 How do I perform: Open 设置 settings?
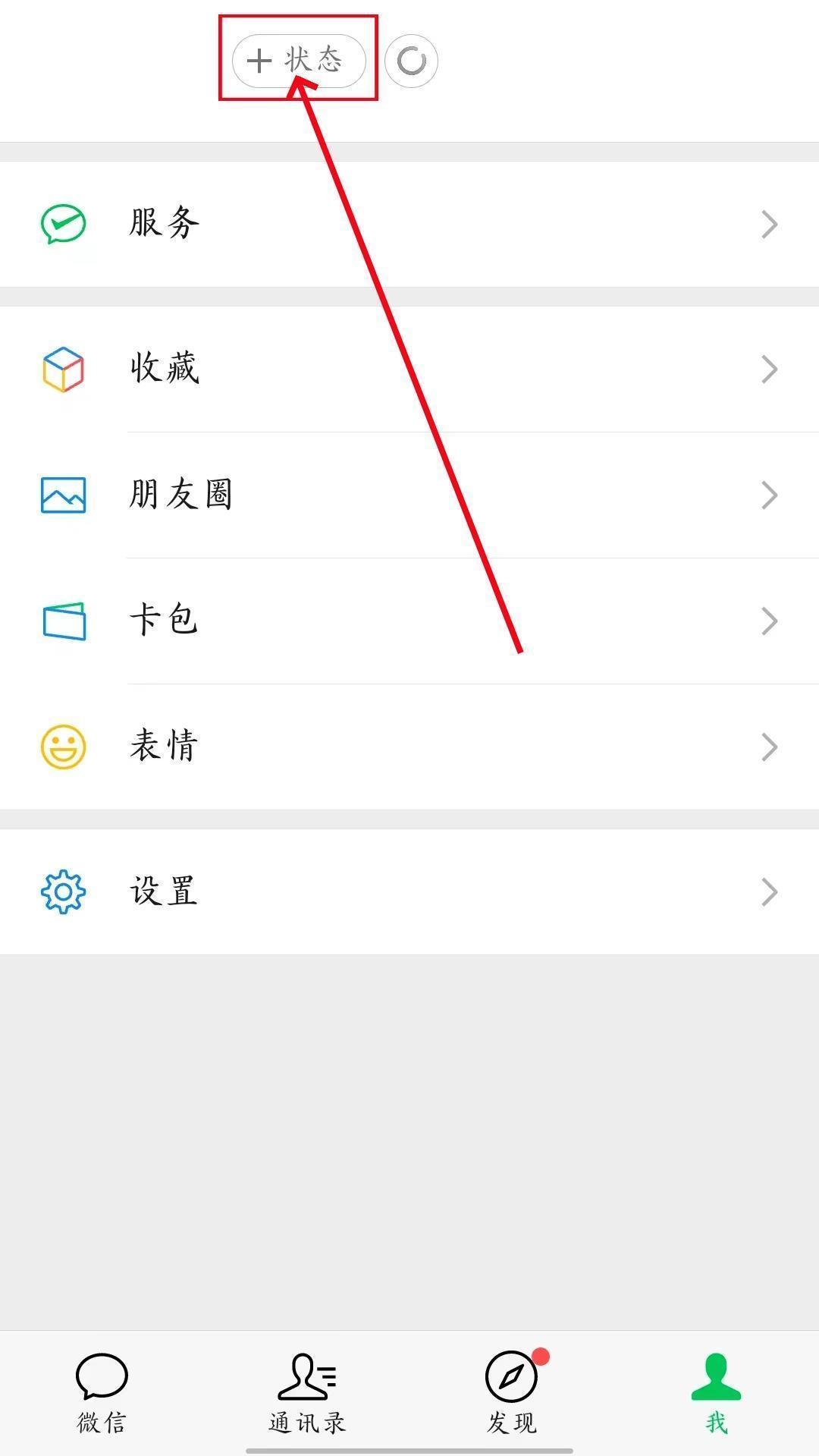409,892
